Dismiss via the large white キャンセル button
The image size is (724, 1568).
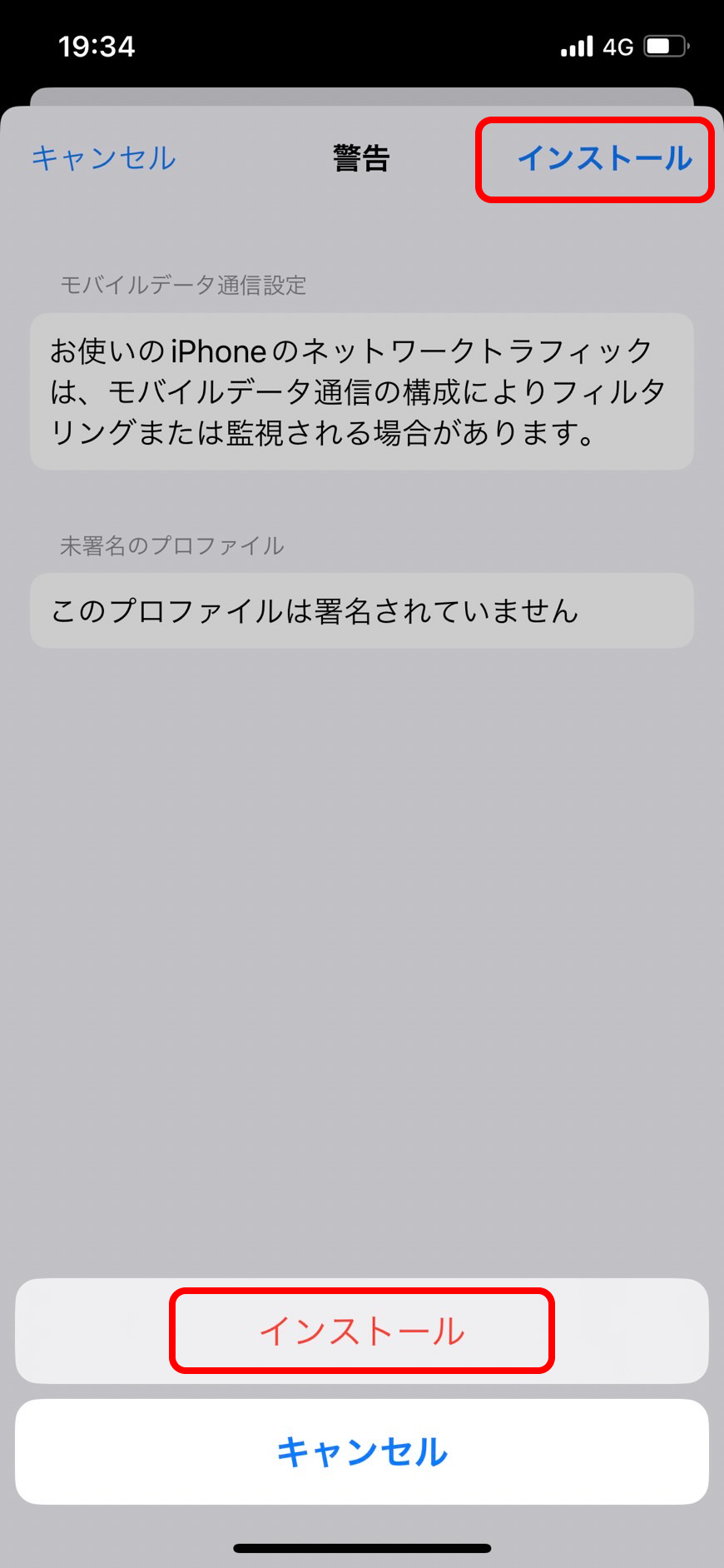[362, 1451]
